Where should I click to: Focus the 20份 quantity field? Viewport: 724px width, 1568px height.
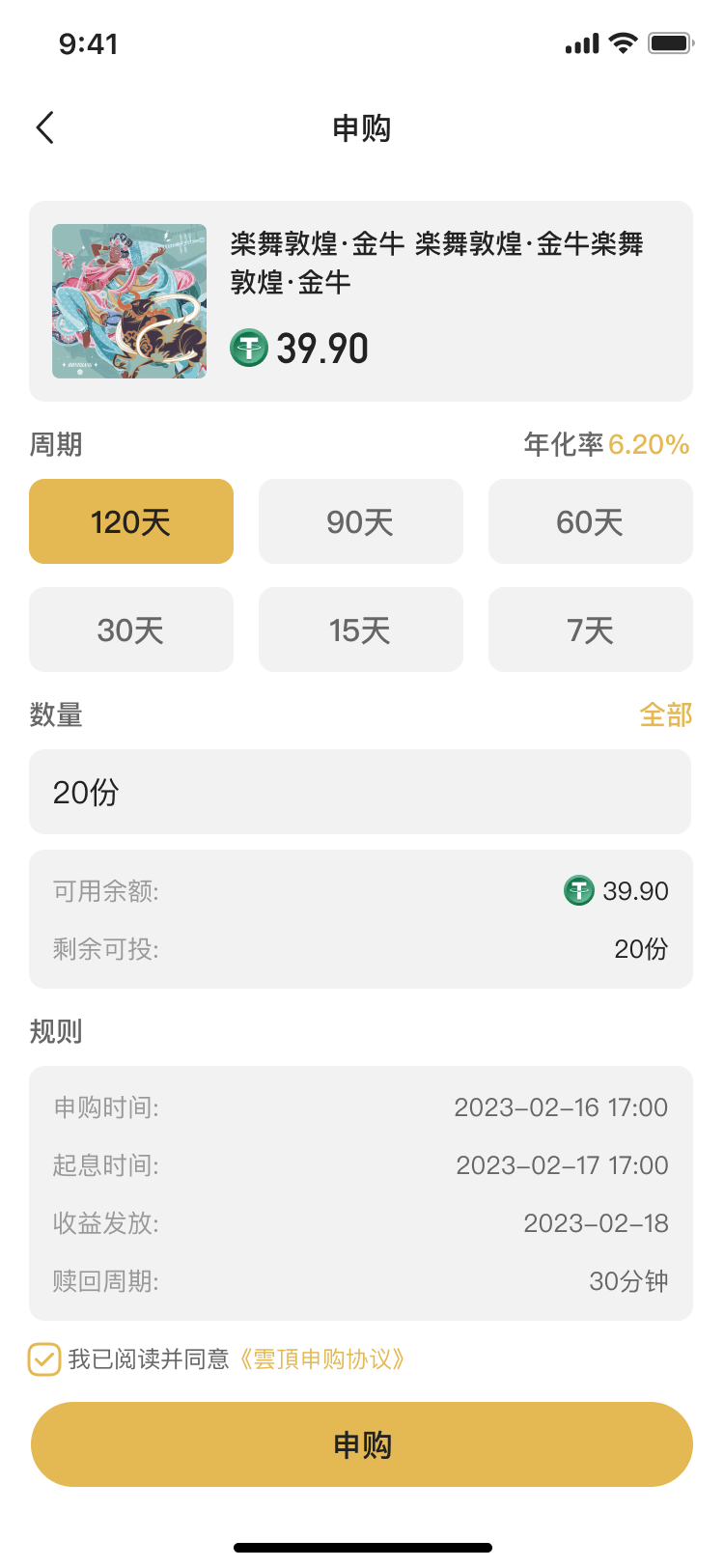[x=360, y=792]
